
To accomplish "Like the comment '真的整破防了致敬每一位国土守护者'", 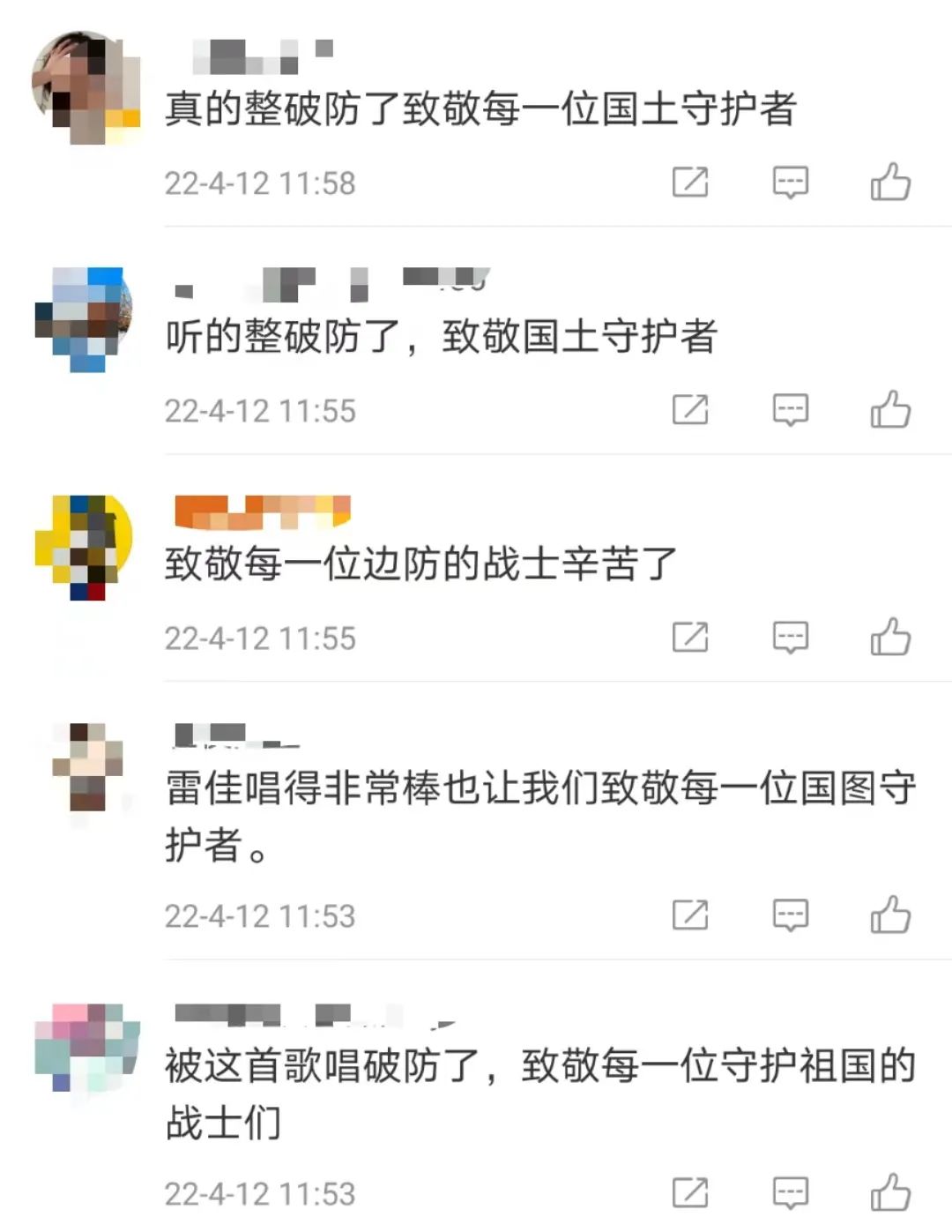I will coord(890,183).
